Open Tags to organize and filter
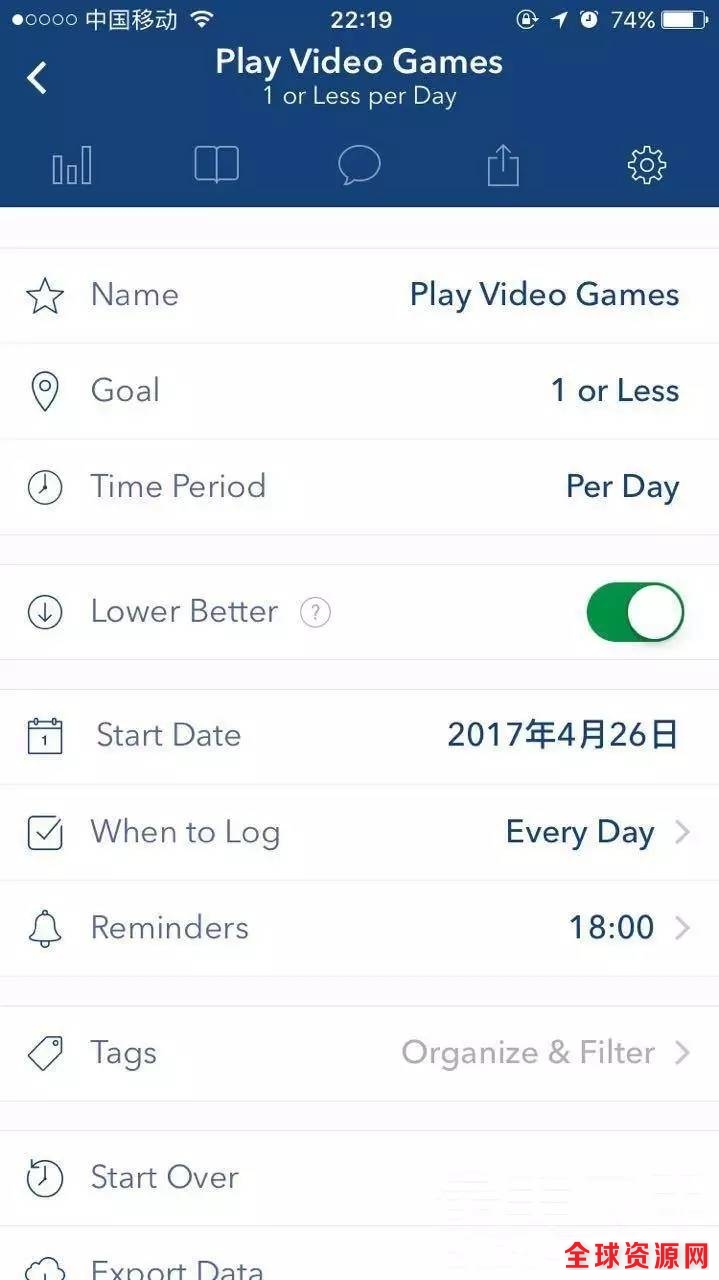Screen dimensions: 719x1280 [x=543, y=1053]
